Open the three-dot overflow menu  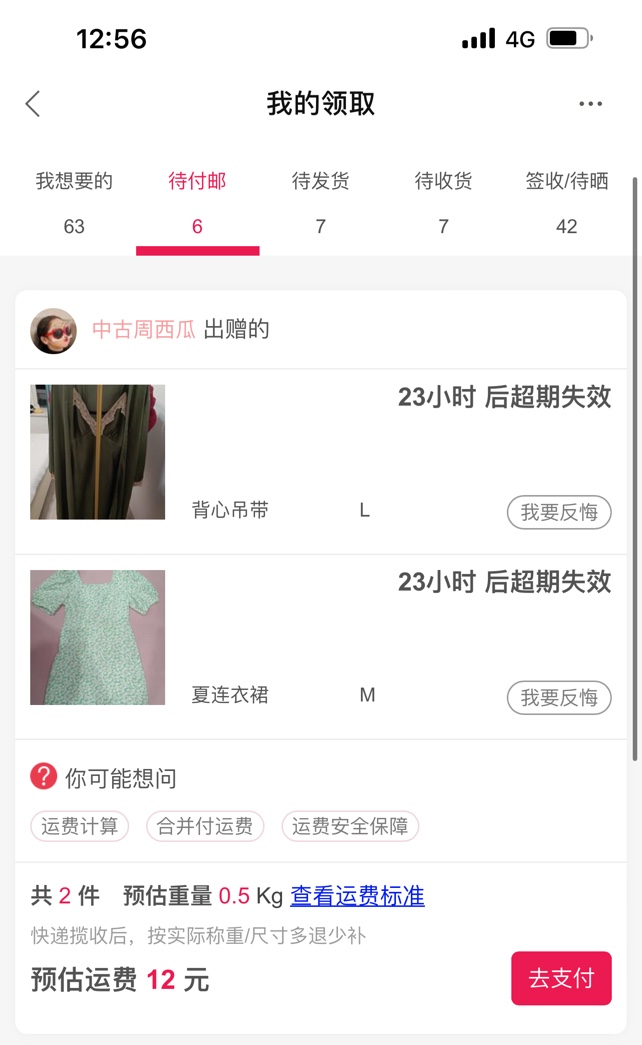[x=590, y=104]
